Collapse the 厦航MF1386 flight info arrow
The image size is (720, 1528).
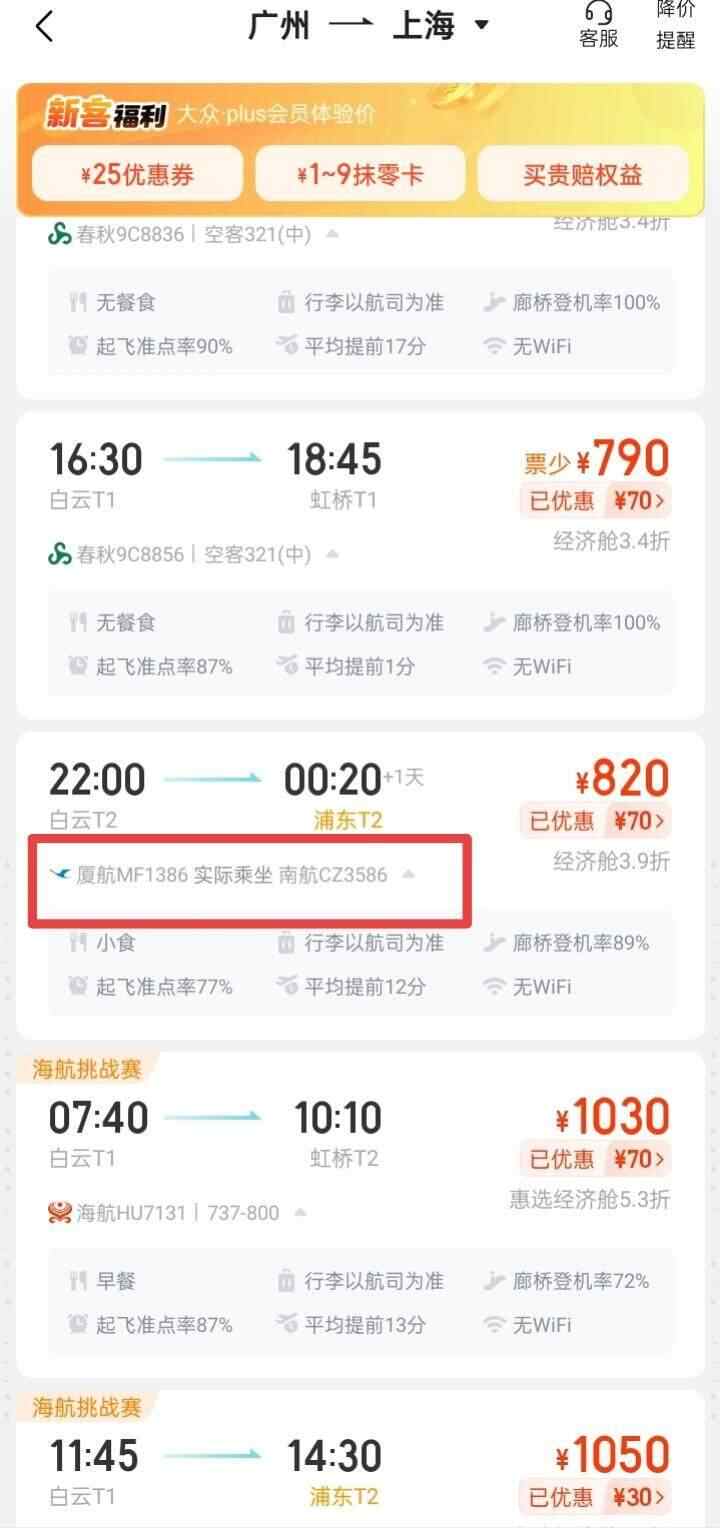tap(407, 874)
